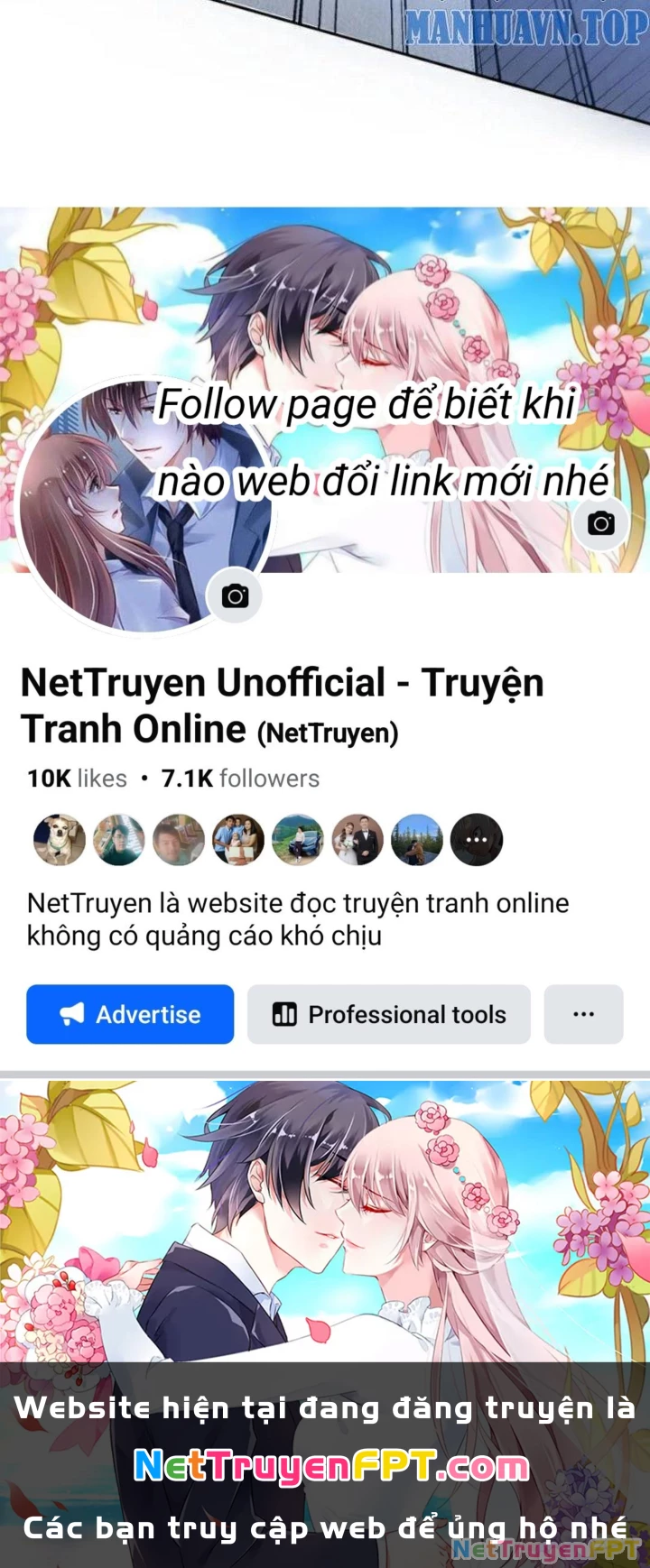Open the family photo follower avatar

(x=238, y=839)
